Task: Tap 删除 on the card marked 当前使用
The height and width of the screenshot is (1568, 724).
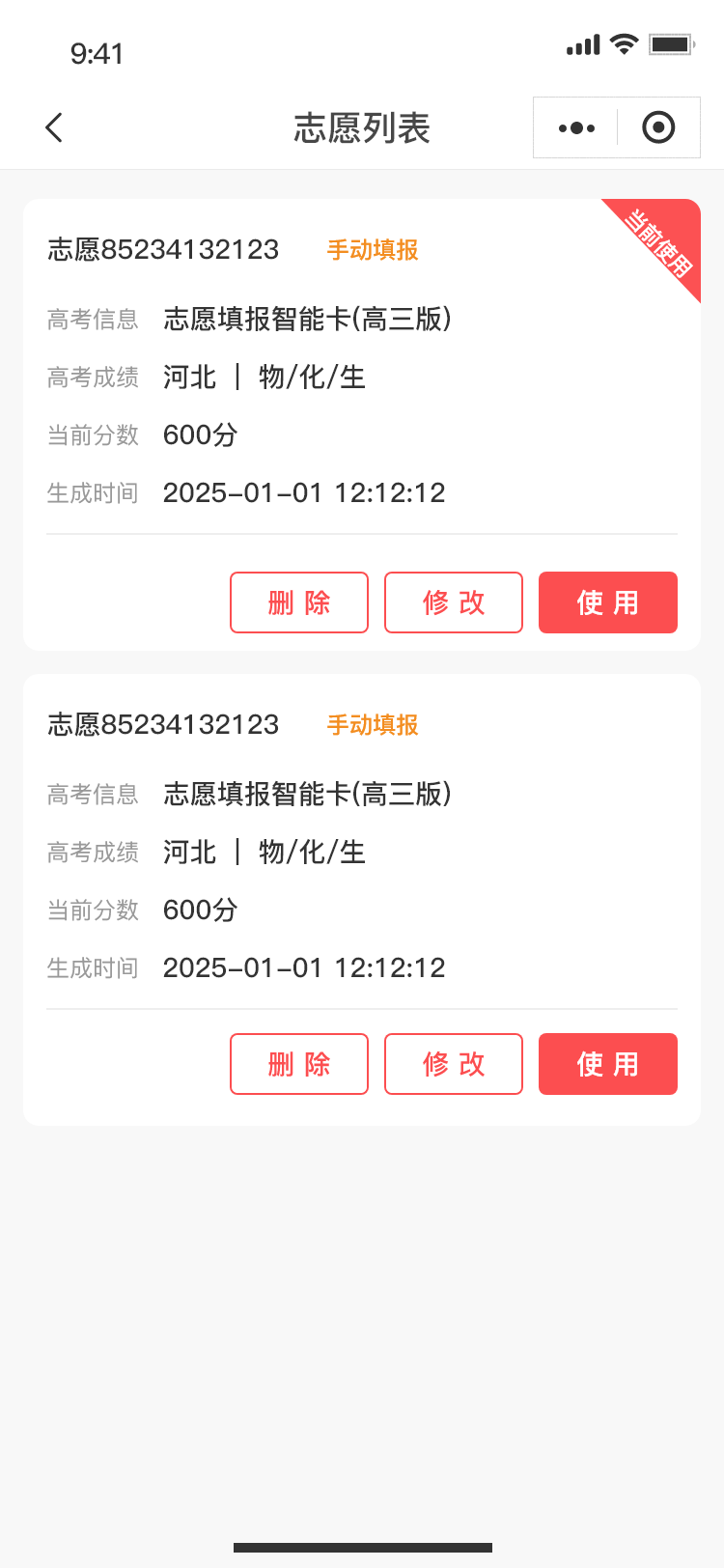Action: (x=299, y=602)
